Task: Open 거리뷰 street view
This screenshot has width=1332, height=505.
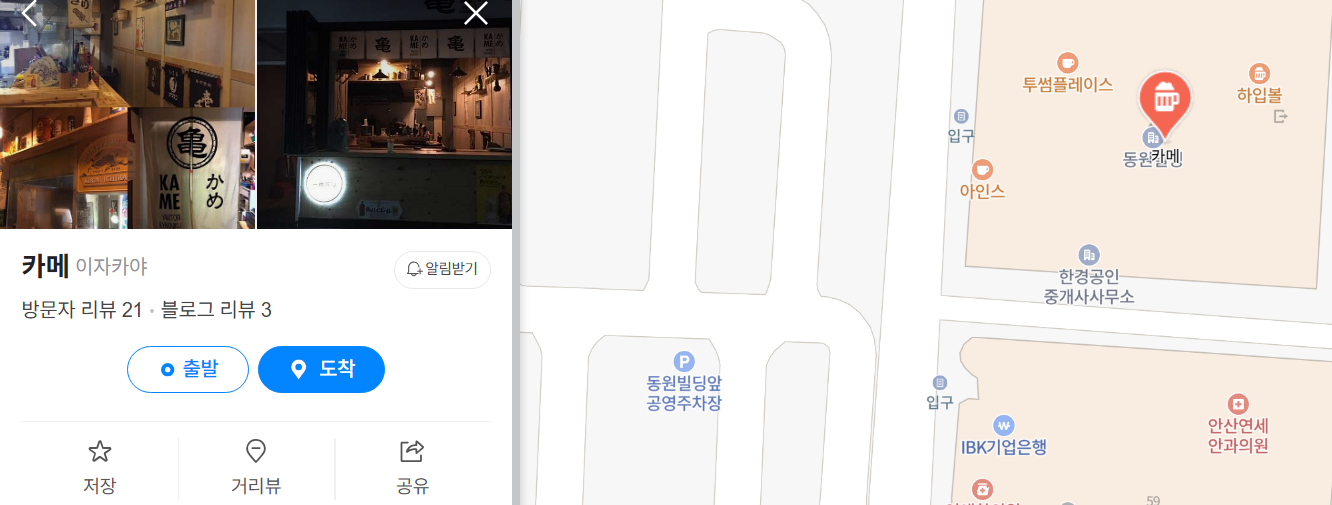Action: (x=256, y=467)
